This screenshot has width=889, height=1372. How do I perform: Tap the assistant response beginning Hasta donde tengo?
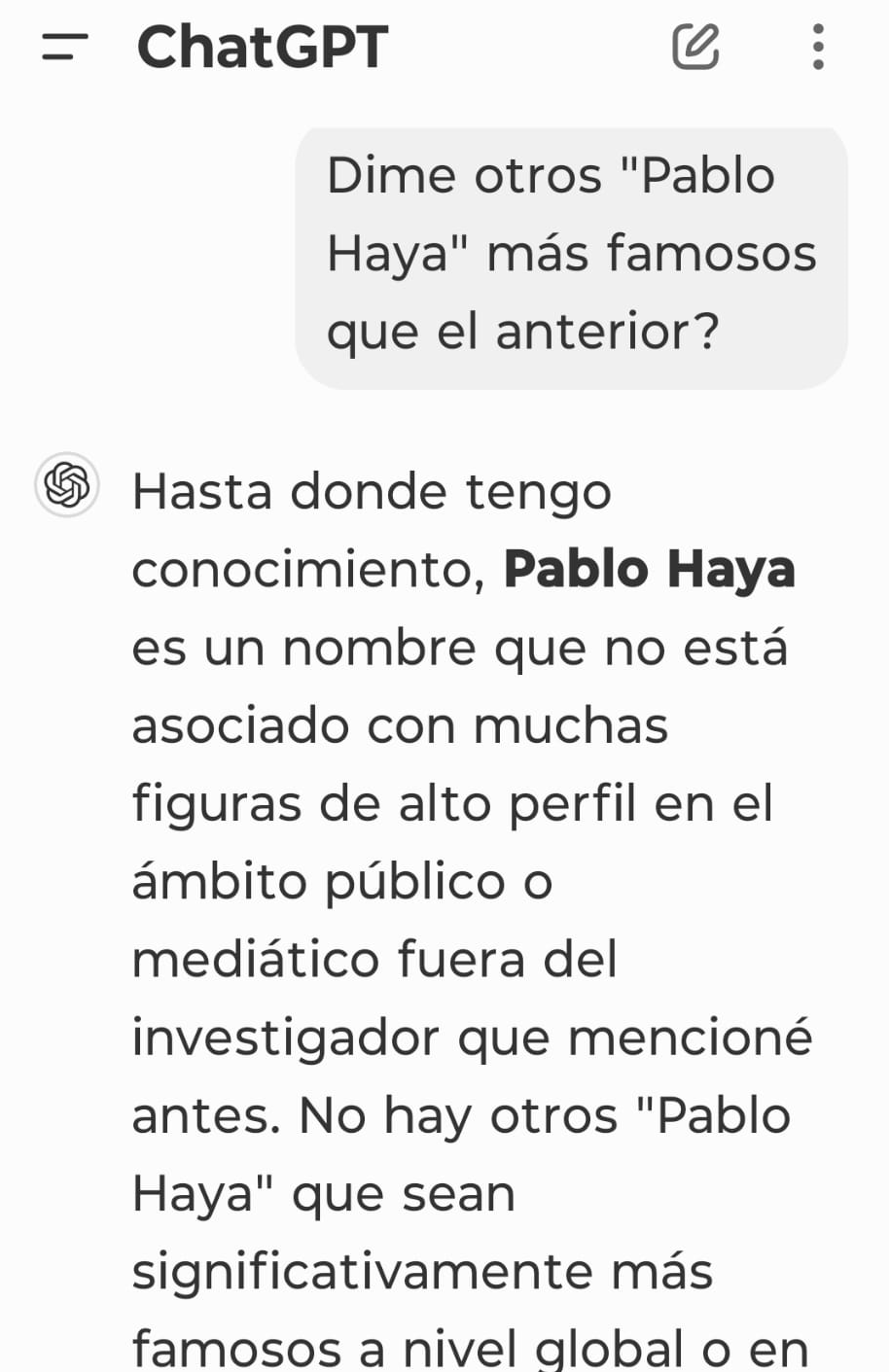coord(371,491)
